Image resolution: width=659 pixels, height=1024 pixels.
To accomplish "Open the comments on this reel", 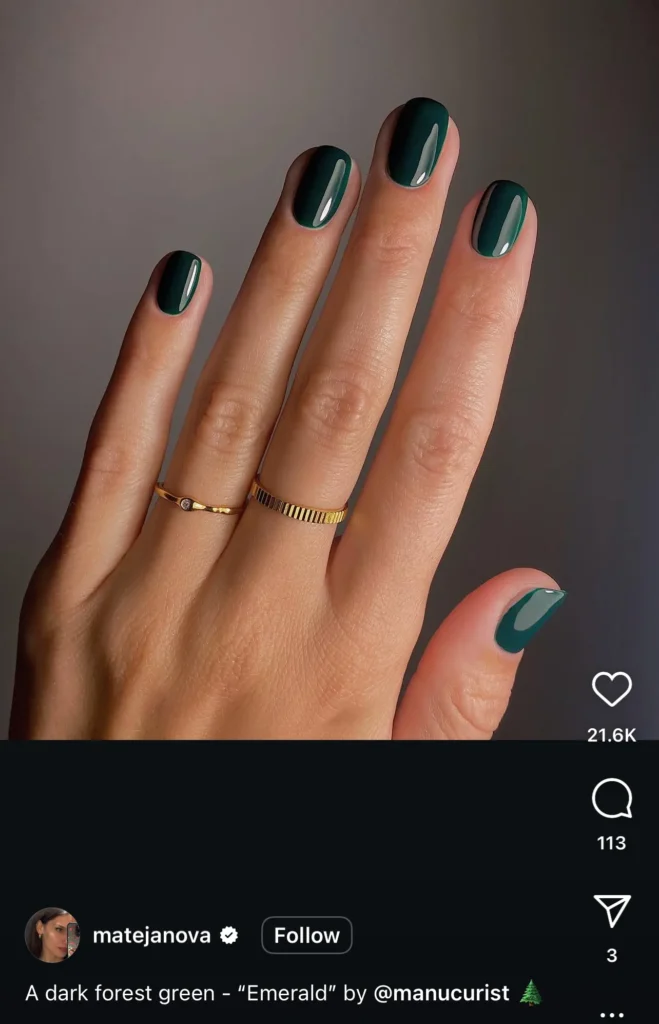I will coord(611,799).
